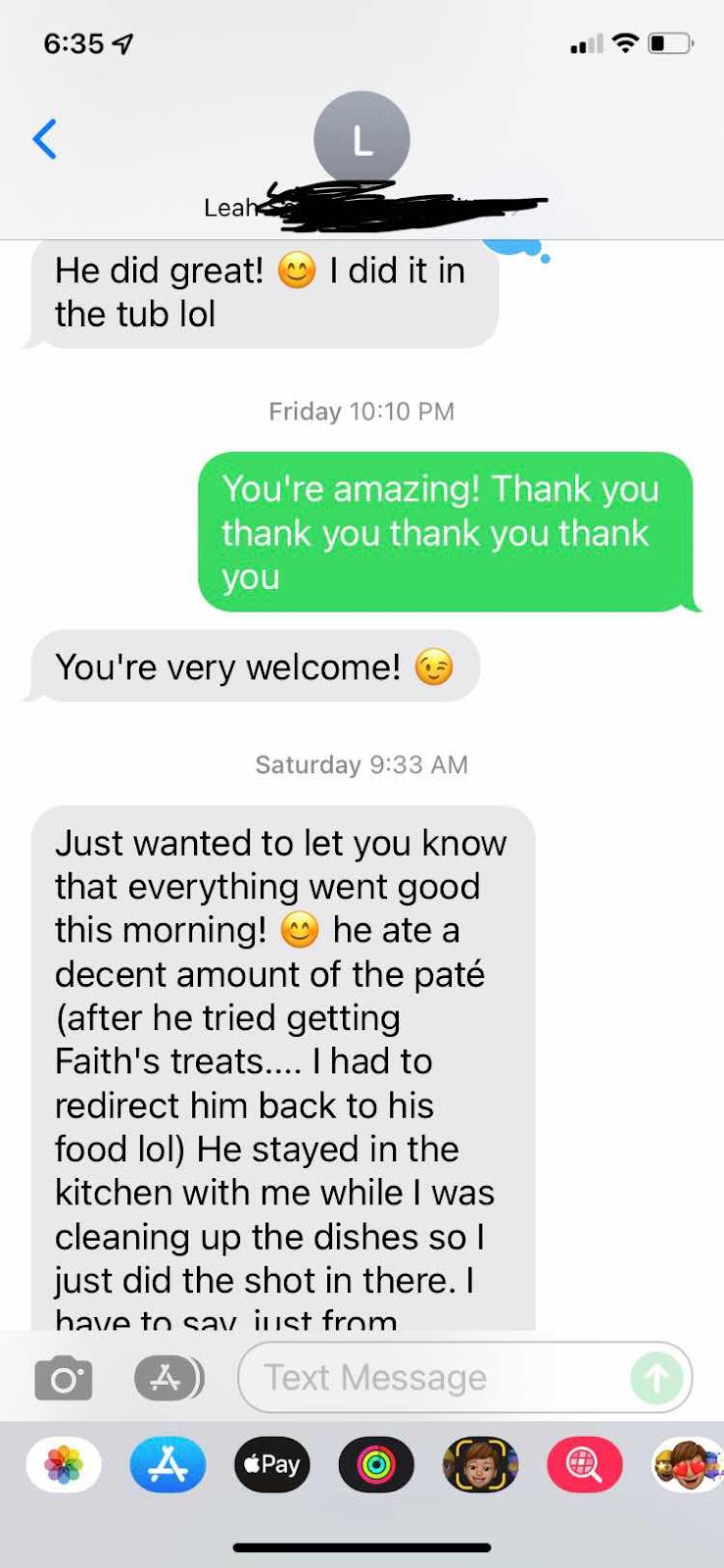Open the Memoji stickers app

point(688,1465)
